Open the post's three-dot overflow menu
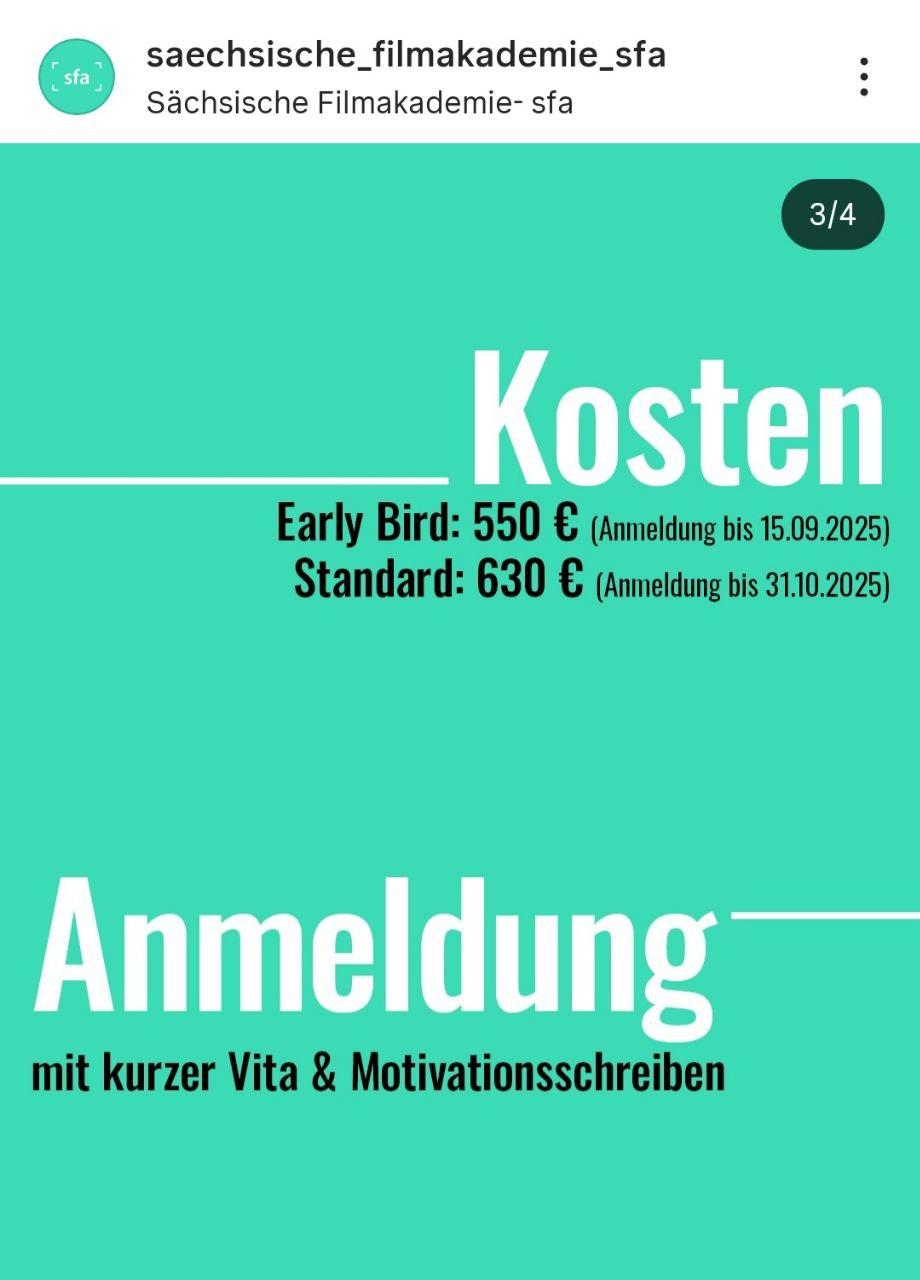This screenshot has width=920, height=1280. click(x=863, y=77)
